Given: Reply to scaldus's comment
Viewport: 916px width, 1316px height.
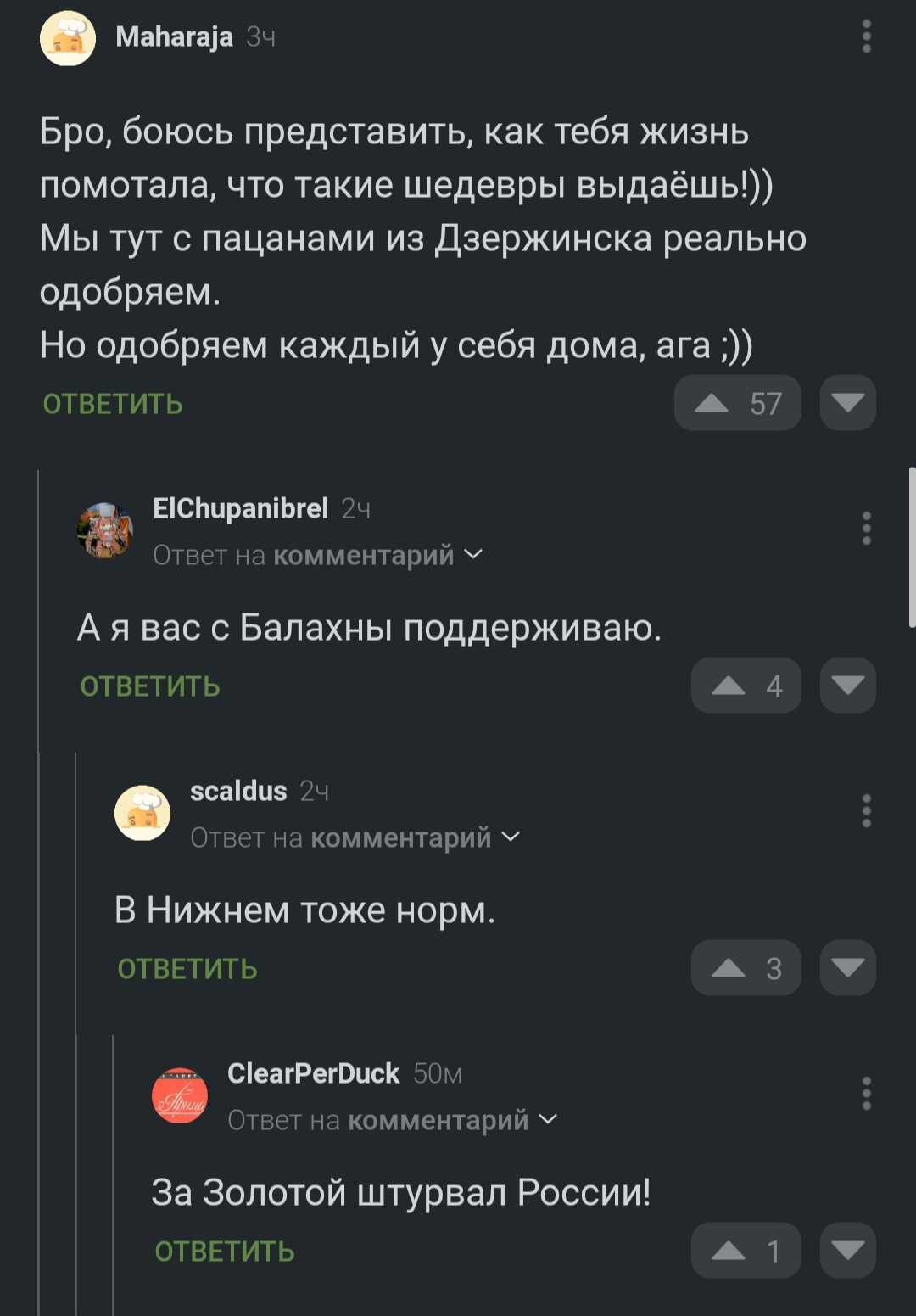Looking at the screenshot, I should click(187, 969).
